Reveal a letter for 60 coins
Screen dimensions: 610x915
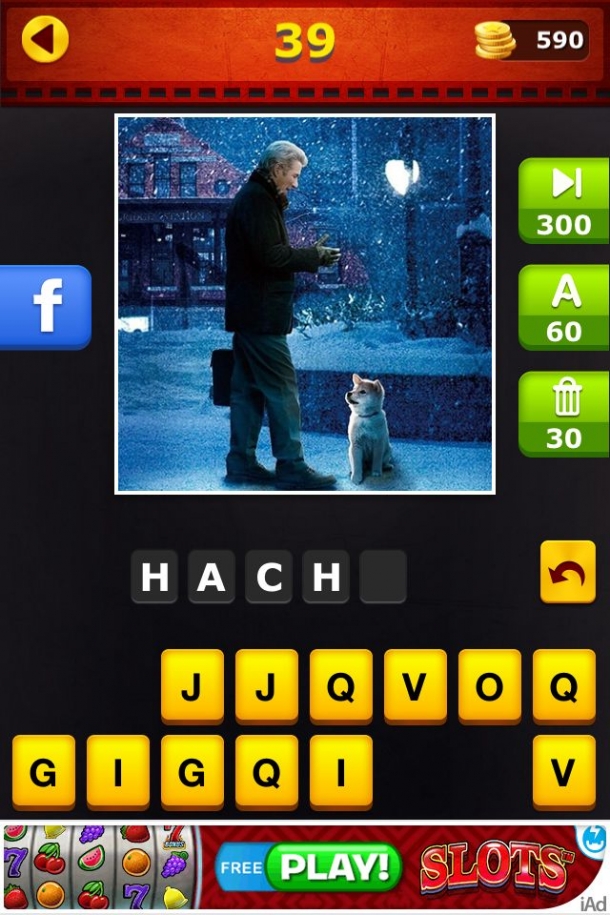[x=564, y=307]
